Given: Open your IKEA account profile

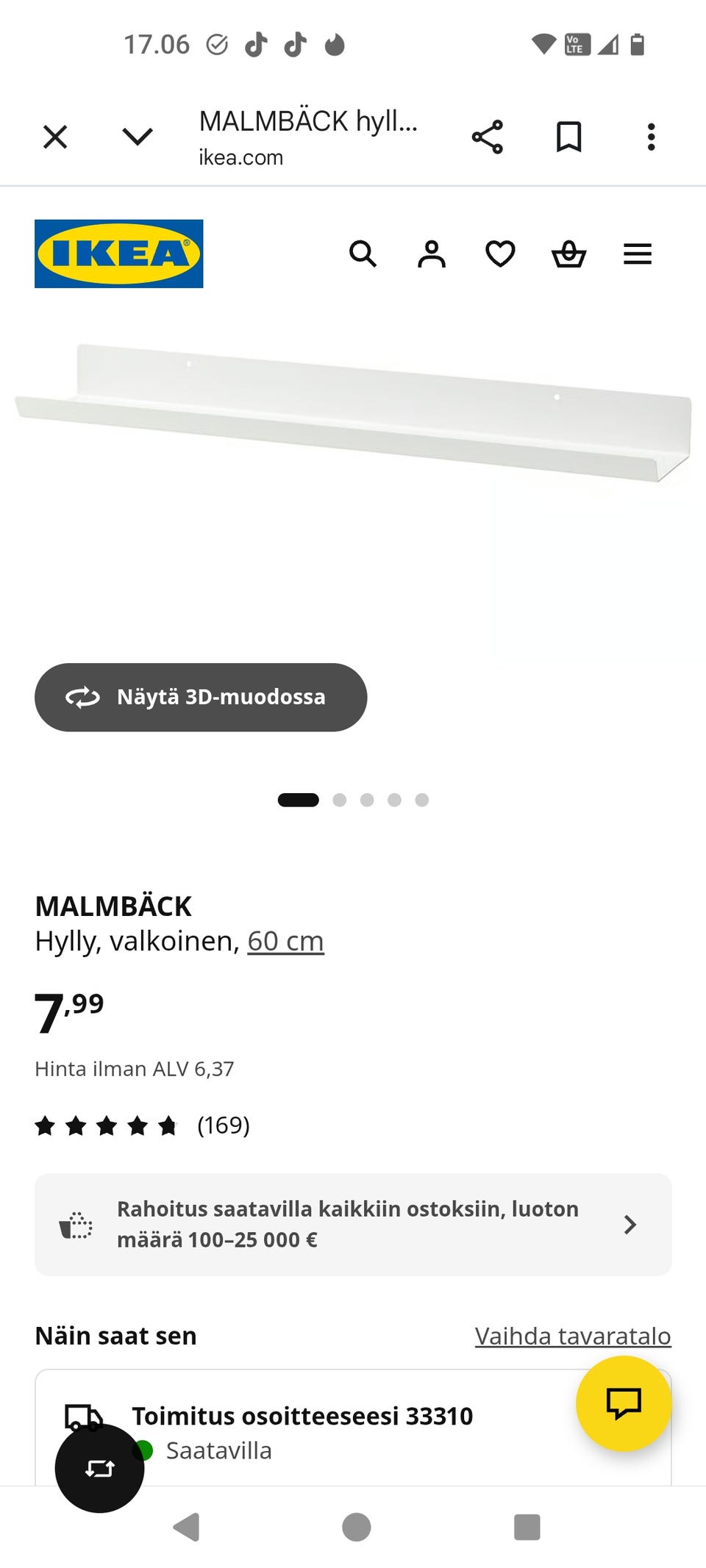Looking at the screenshot, I should point(432,254).
